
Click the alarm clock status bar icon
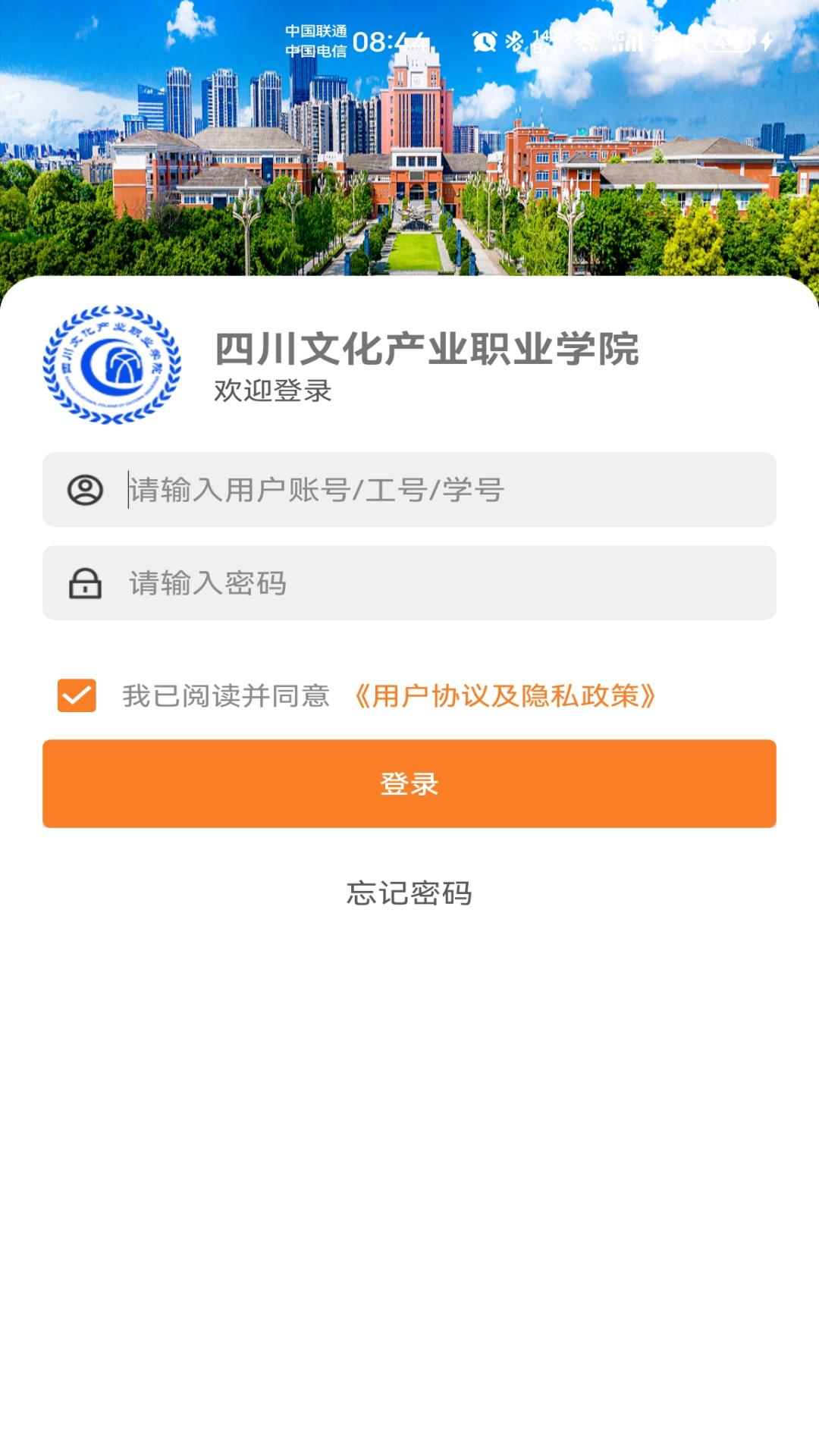point(485,41)
